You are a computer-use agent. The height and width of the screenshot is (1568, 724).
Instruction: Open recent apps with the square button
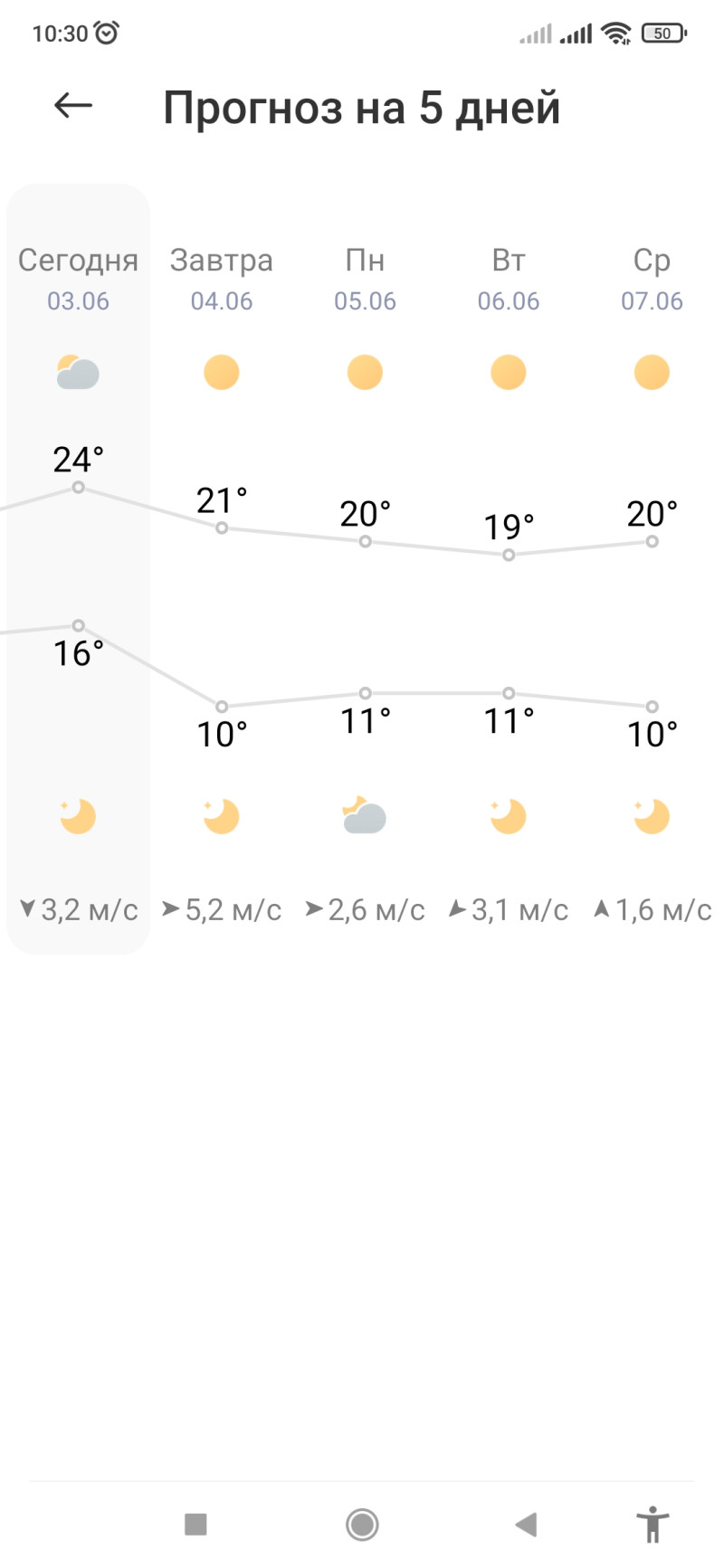coord(195,1524)
